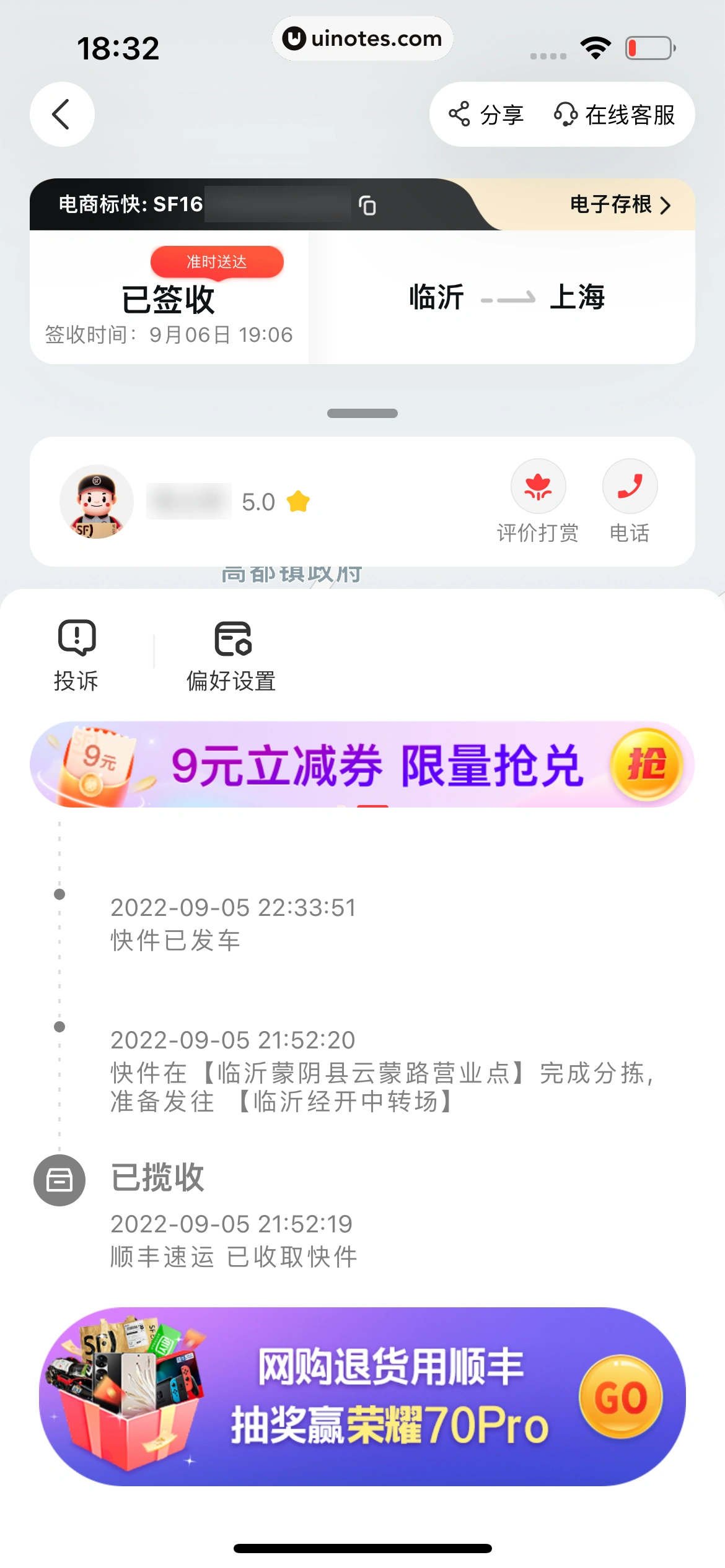725x1568 pixels.
Task: Open 偏好设置 preference settings
Action: (231, 655)
